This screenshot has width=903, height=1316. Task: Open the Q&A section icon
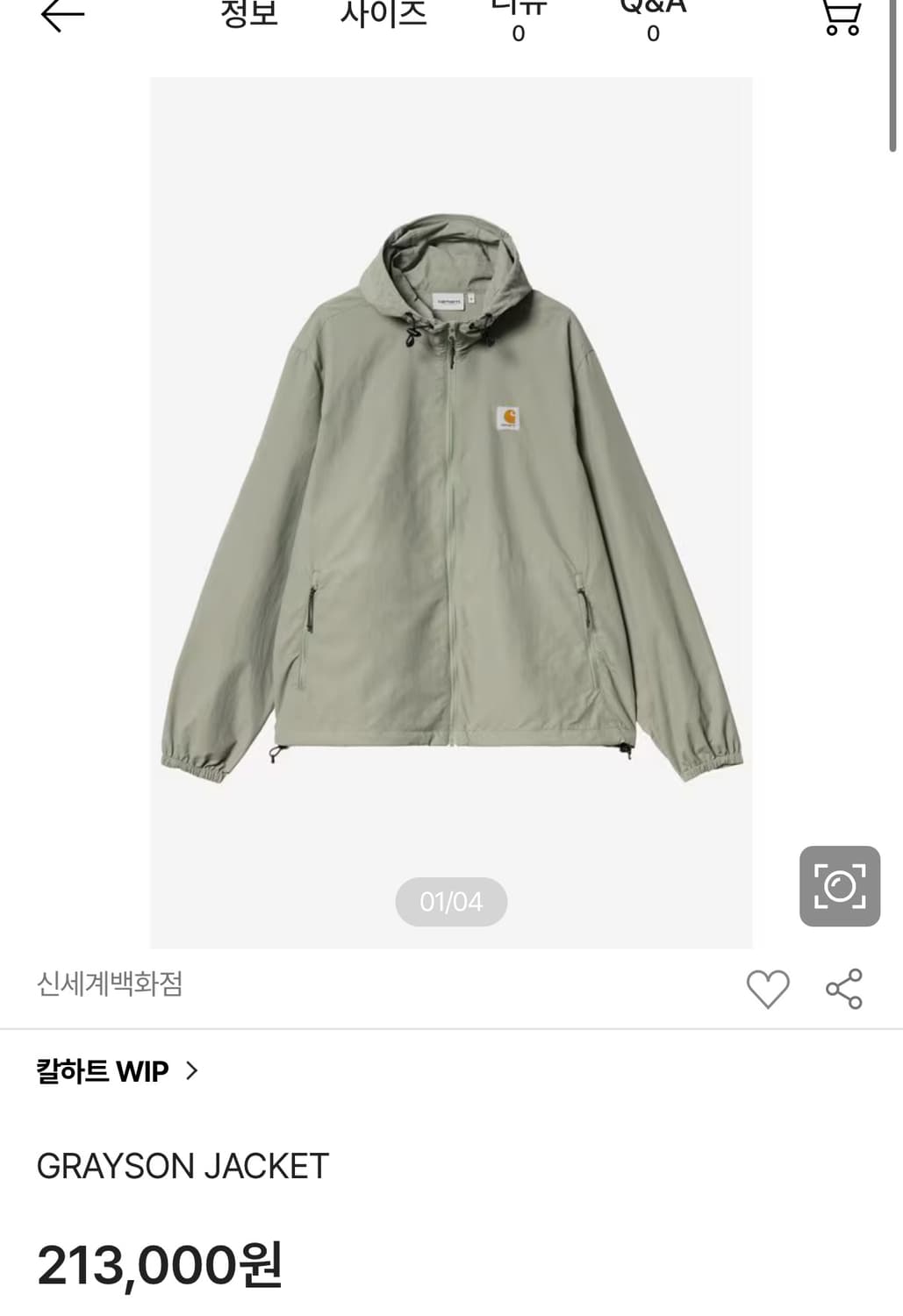649,16
